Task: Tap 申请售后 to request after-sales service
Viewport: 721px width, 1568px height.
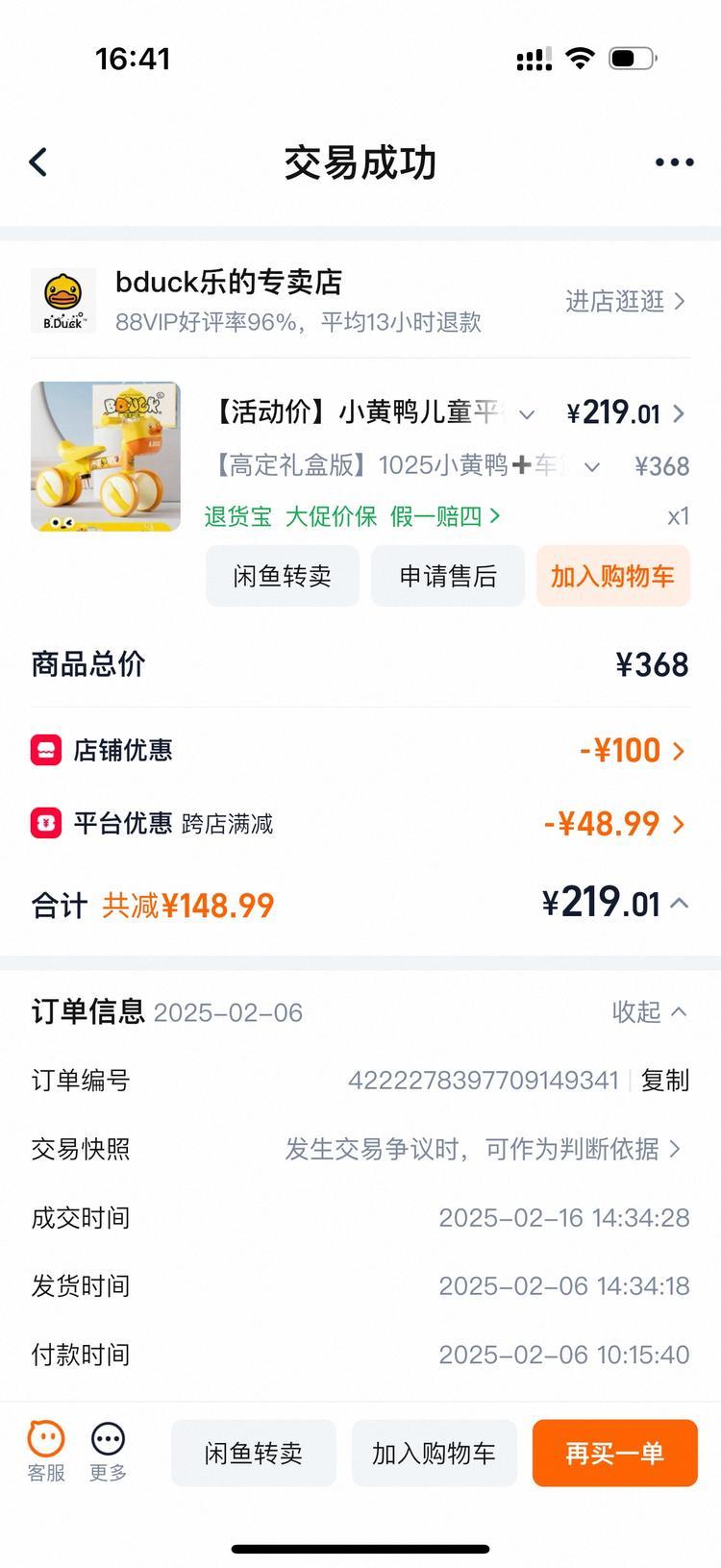Action: click(x=448, y=576)
